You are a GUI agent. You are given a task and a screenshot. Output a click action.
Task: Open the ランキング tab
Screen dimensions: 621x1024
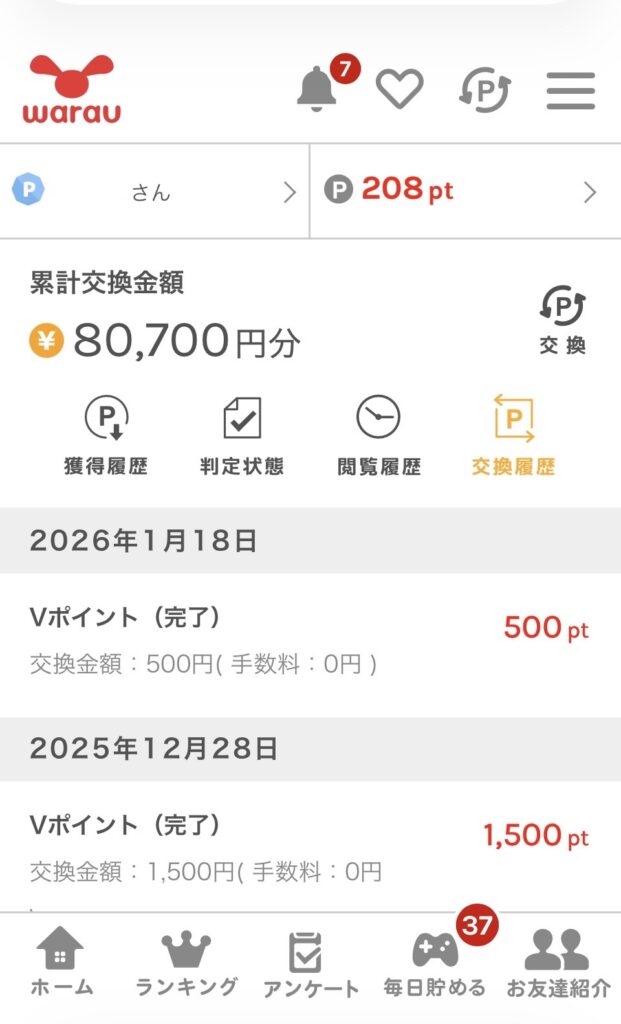(x=186, y=962)
